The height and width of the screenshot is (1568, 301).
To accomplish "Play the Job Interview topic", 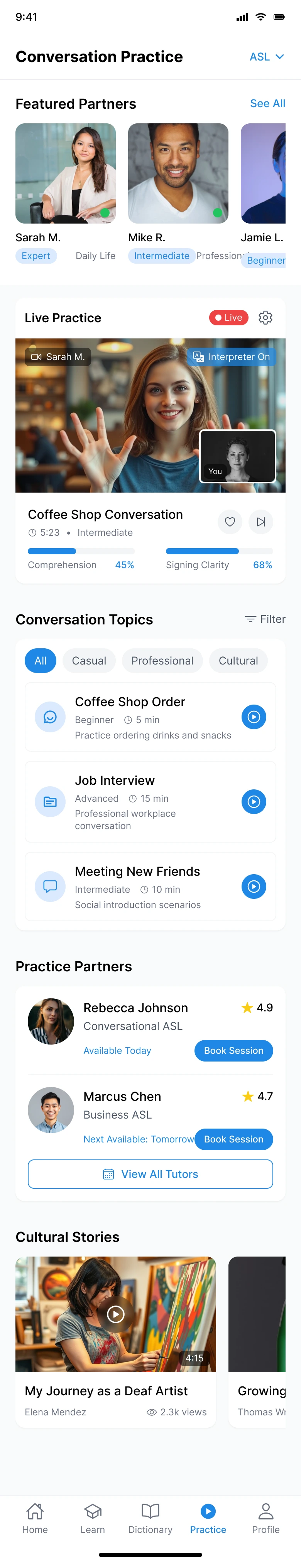I will point(254,802).
